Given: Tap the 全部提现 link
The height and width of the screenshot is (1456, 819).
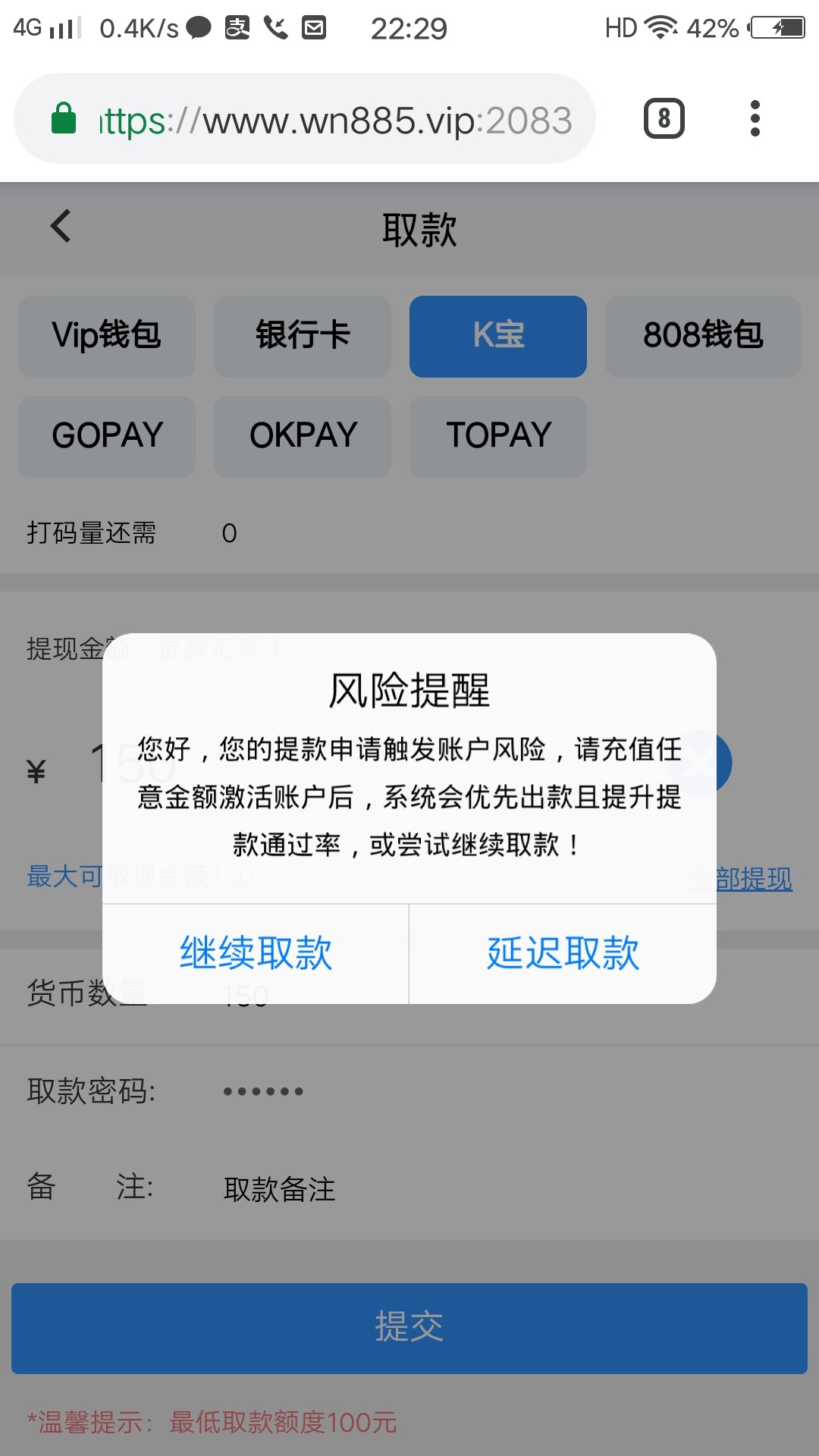Looking at the screenshot, I should tap(754, 879).
